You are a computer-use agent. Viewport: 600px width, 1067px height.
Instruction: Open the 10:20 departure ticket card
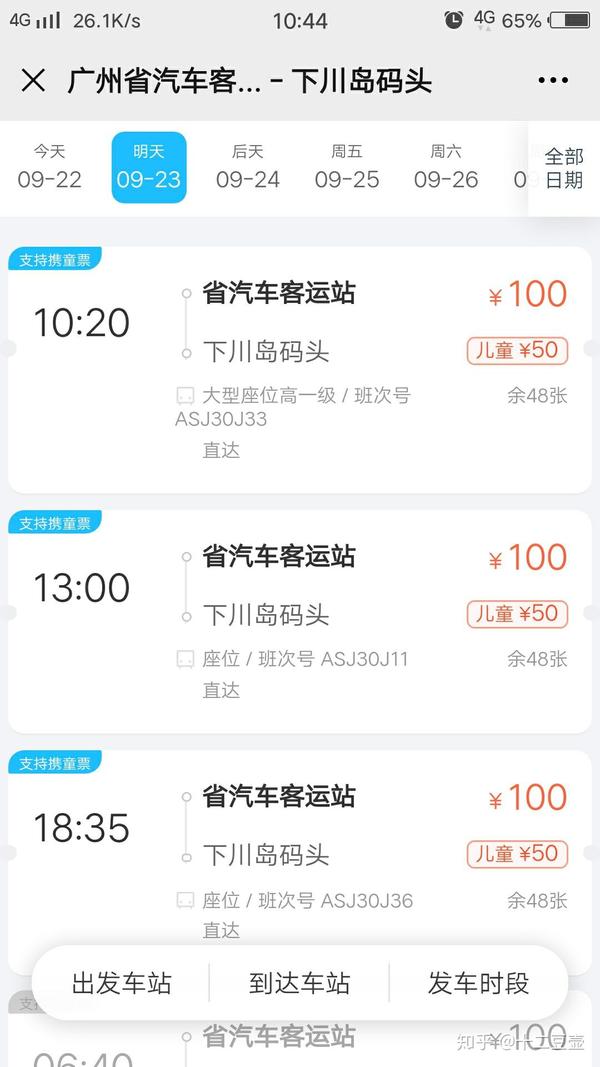click(x=300, y=370)
